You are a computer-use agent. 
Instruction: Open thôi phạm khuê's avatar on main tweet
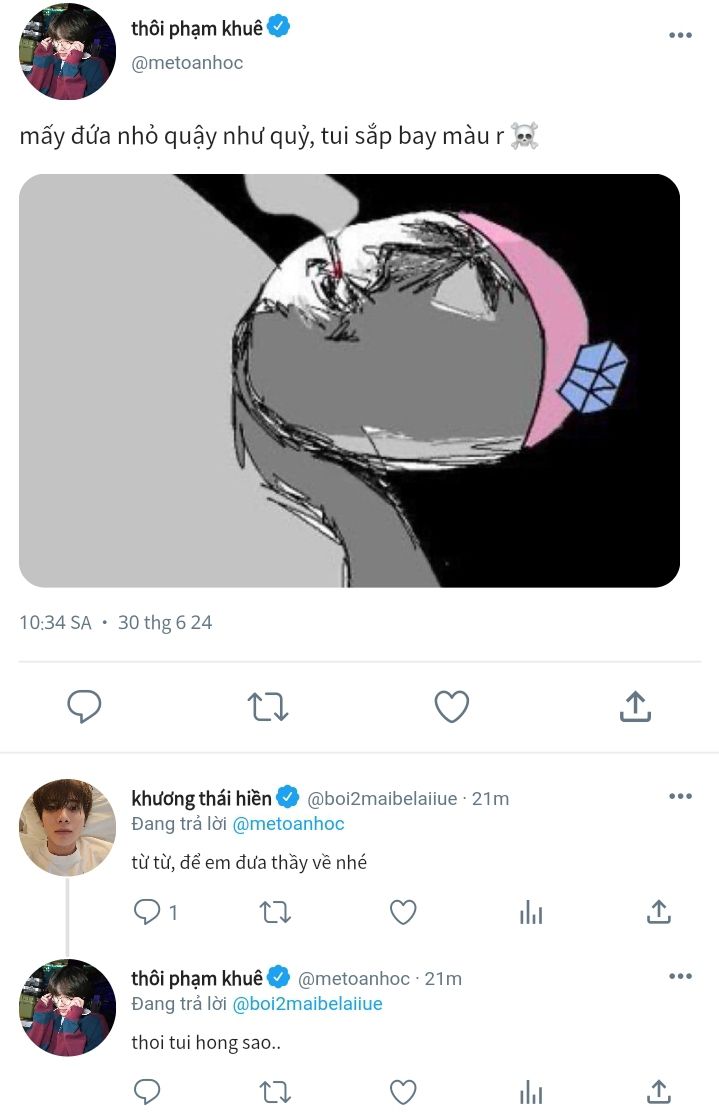click(67, 51)
